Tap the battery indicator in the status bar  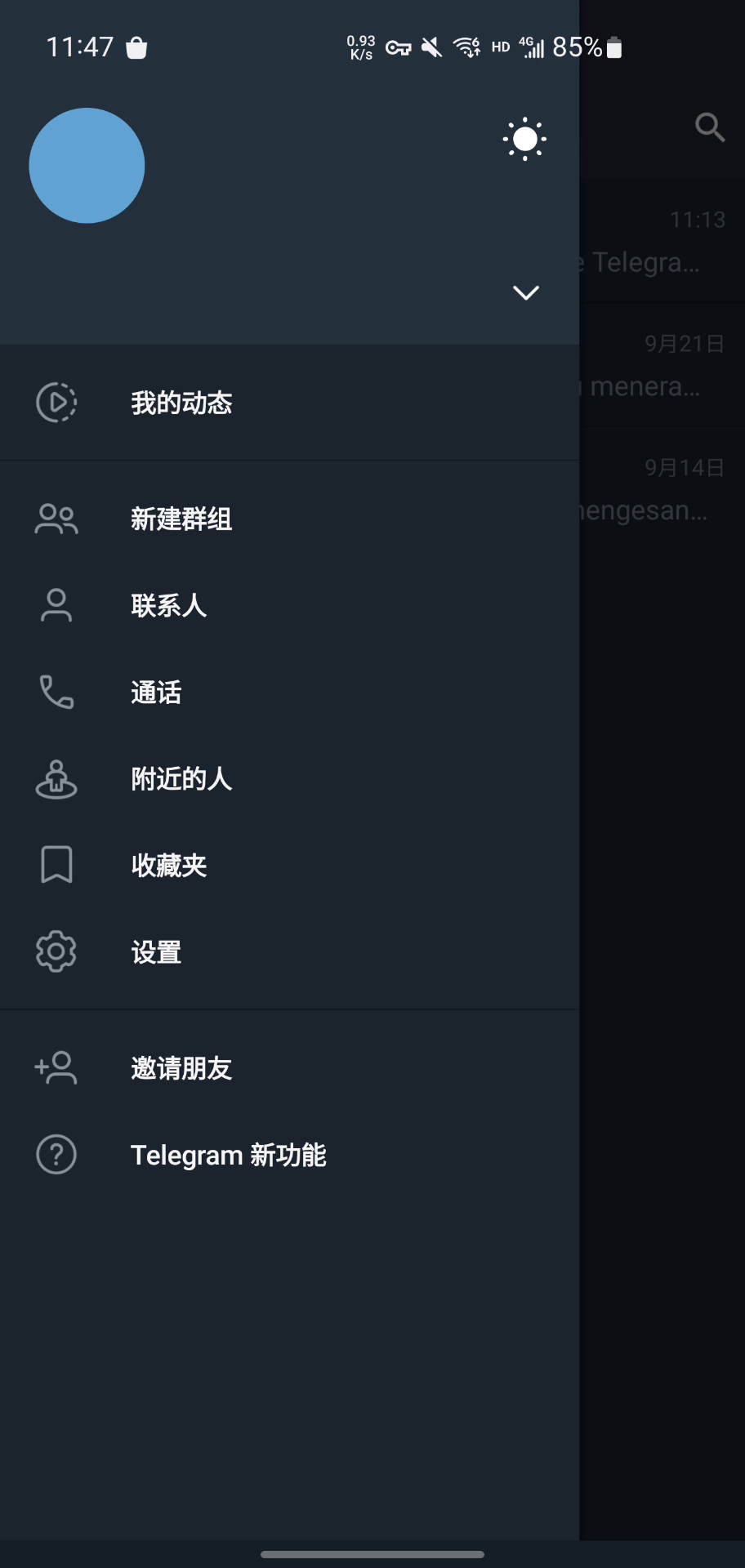click(614, 47)
